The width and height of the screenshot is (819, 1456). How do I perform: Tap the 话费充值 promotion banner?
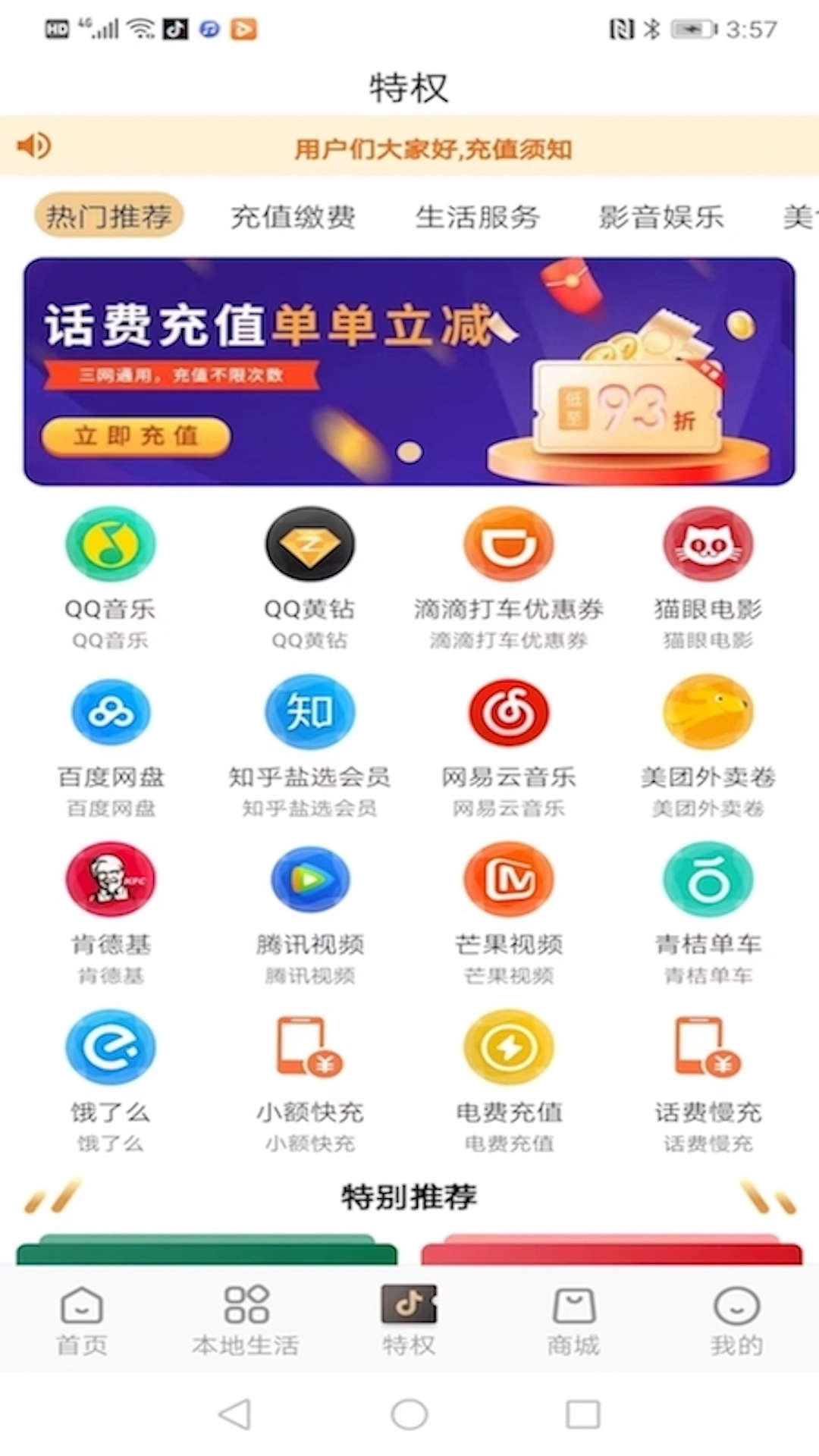409,369
